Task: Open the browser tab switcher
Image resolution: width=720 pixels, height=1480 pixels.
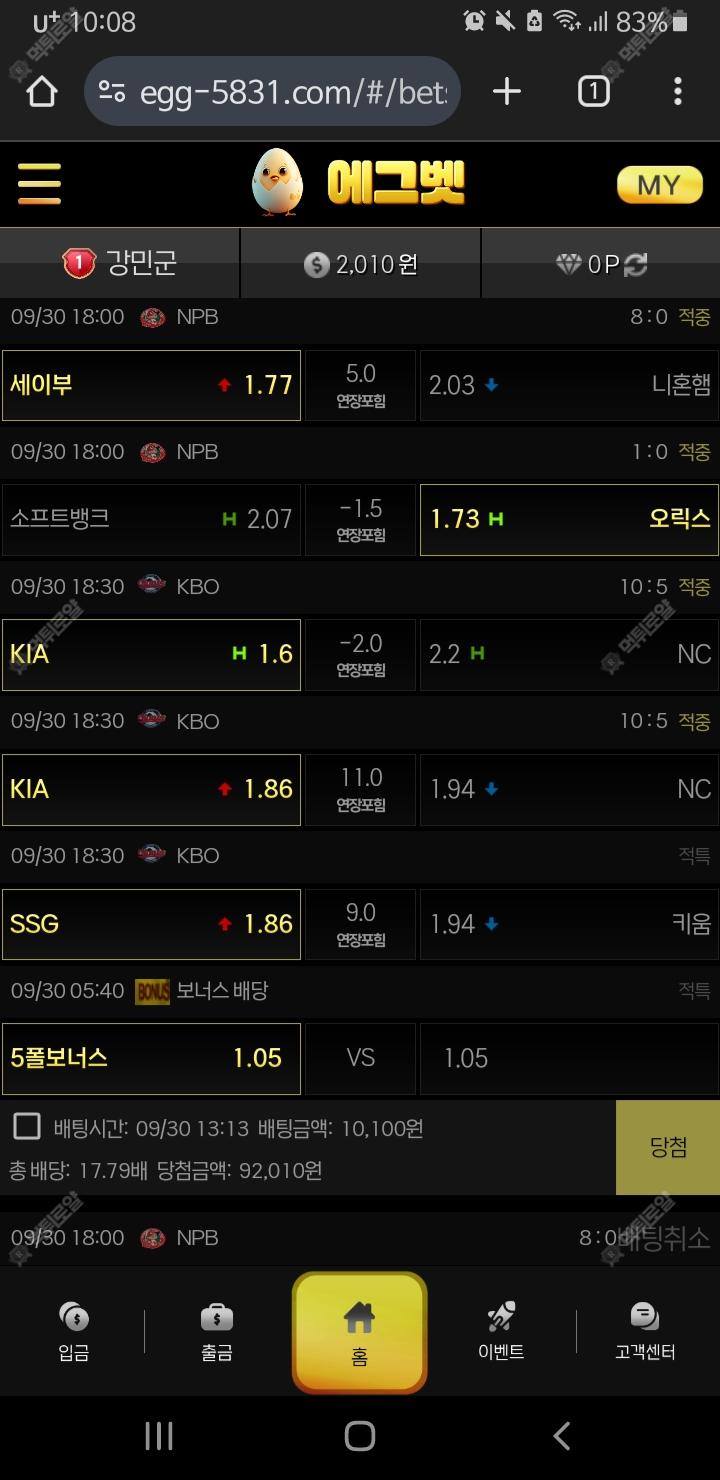Action: 593,92
